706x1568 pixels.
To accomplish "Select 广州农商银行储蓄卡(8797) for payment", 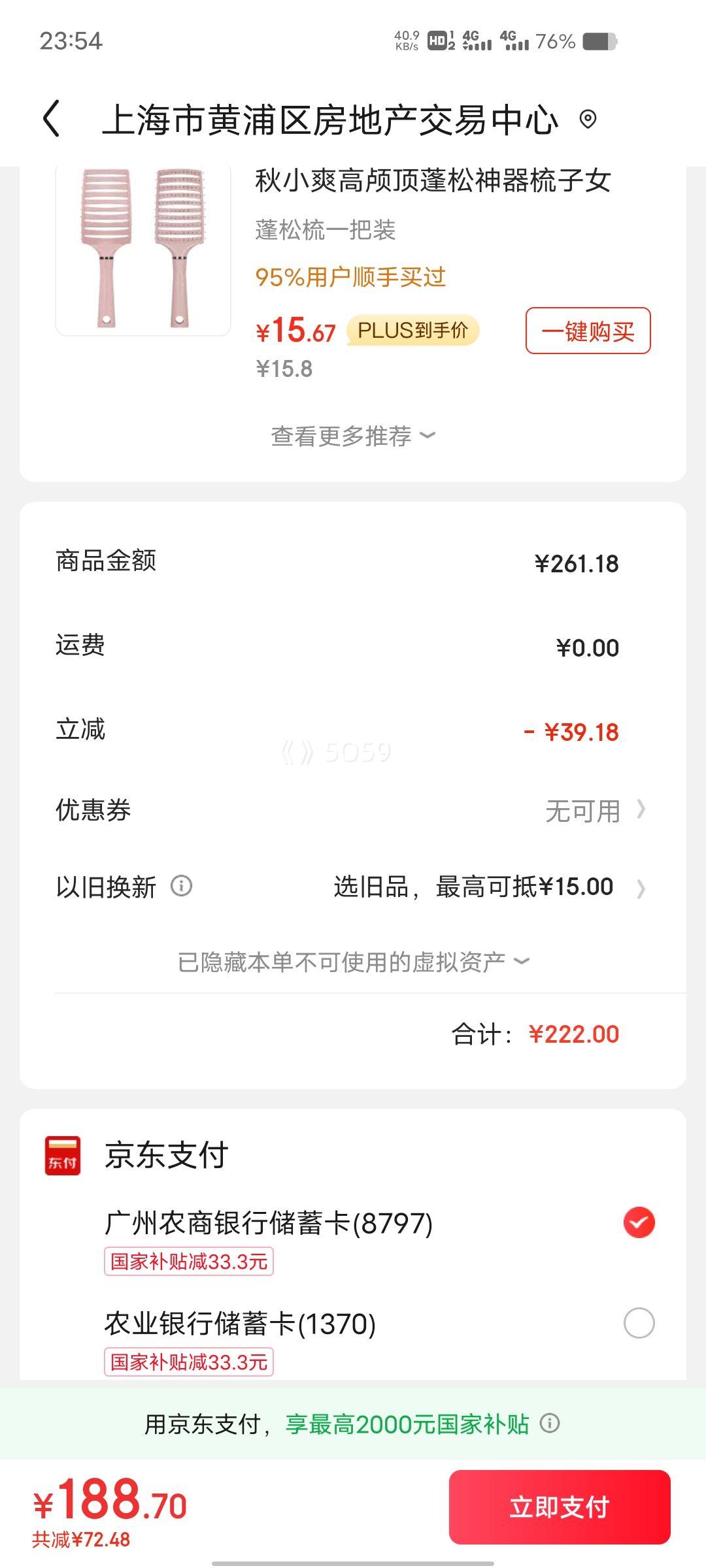I will point(639,1222).
